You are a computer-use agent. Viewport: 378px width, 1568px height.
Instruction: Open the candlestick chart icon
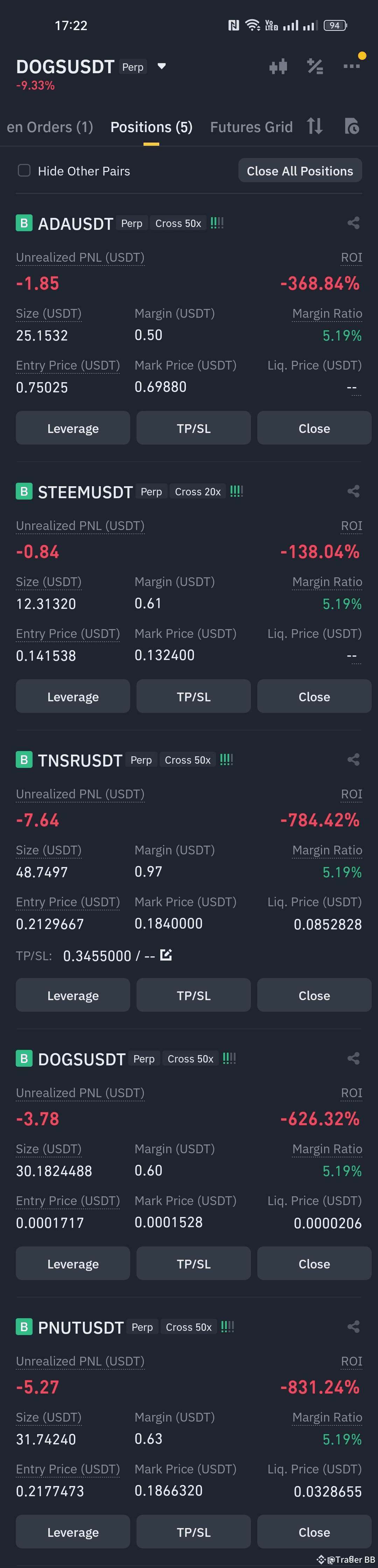pyautogui.click(x=278, y=66)
